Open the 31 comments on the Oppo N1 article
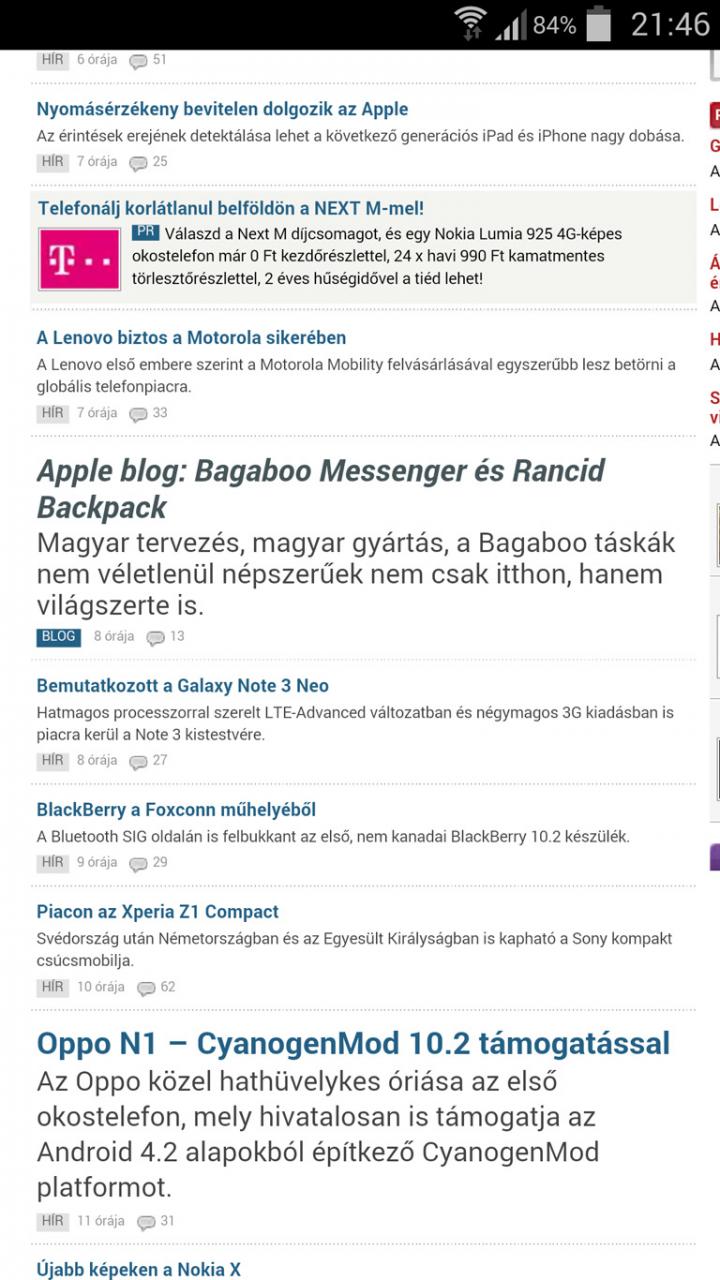The width and height of the screenshot is (720, 1280). (156, 1221)
